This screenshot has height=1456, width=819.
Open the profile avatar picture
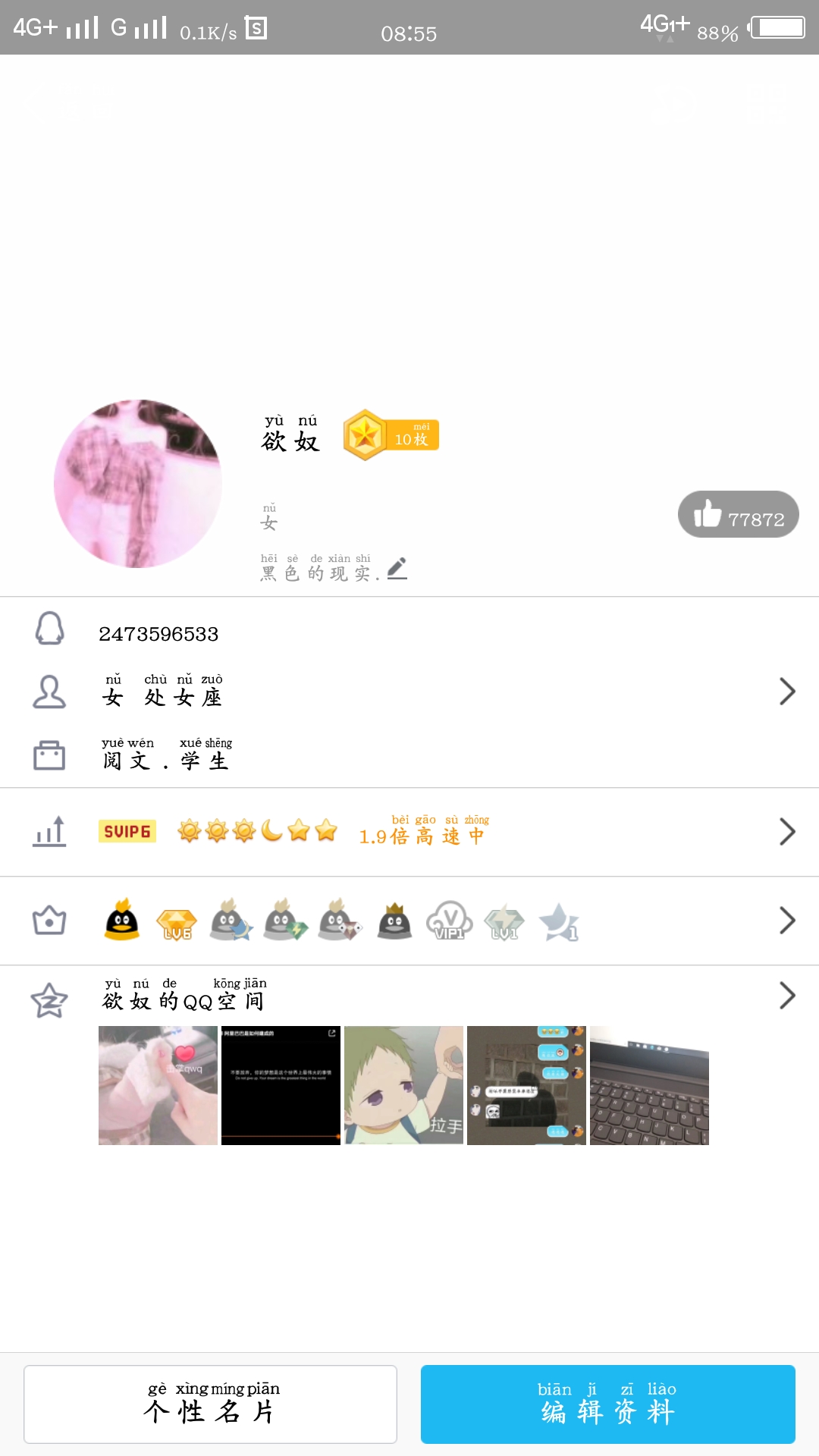point(138,484)
